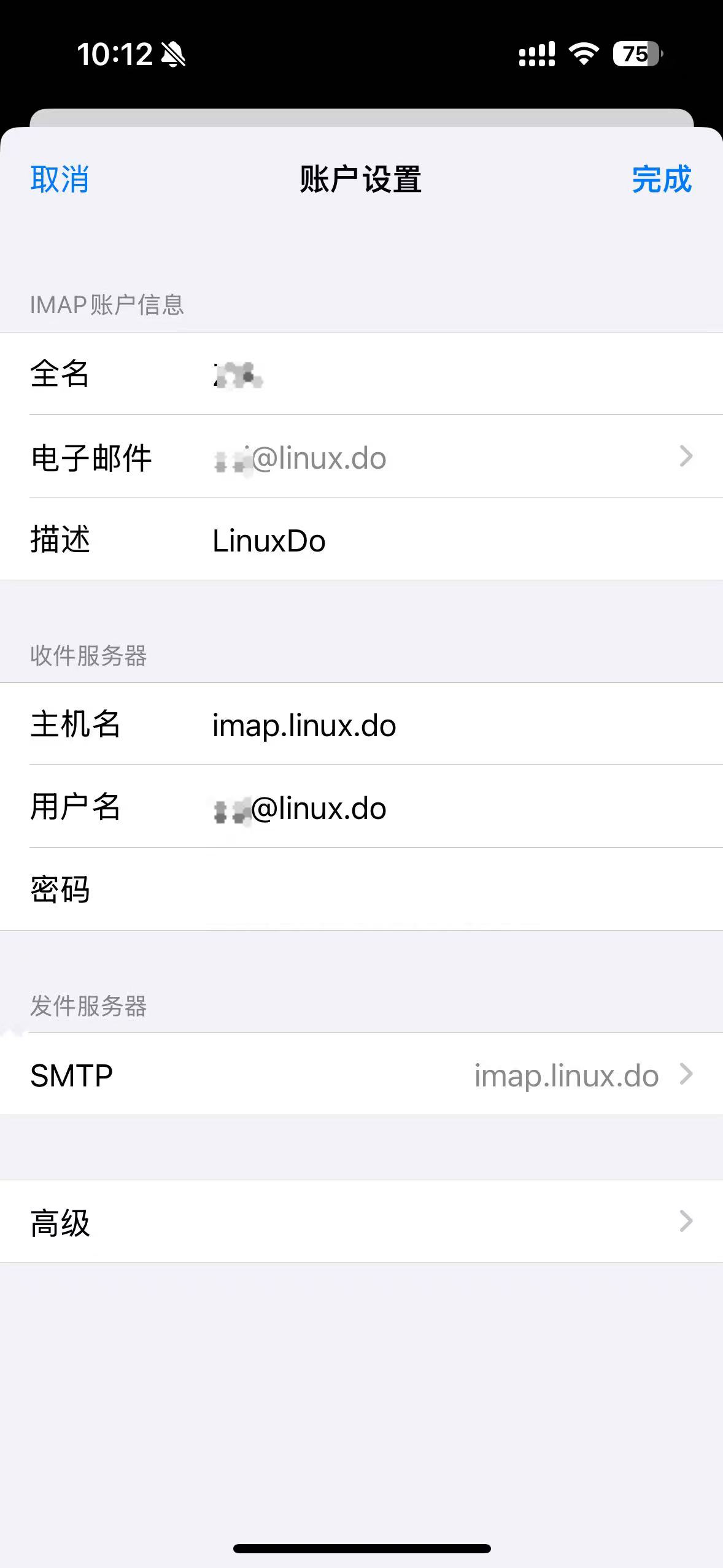
Task: Open the SMTP outgoing server row
Action: tap(361, 1074)
